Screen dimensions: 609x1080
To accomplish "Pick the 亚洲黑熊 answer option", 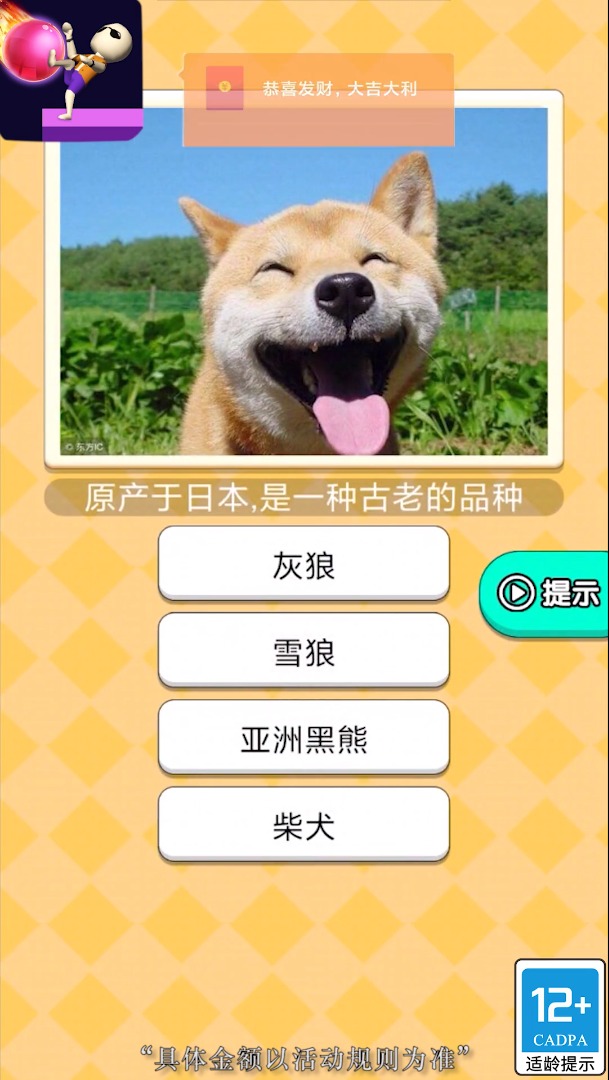I will (303, 738).
